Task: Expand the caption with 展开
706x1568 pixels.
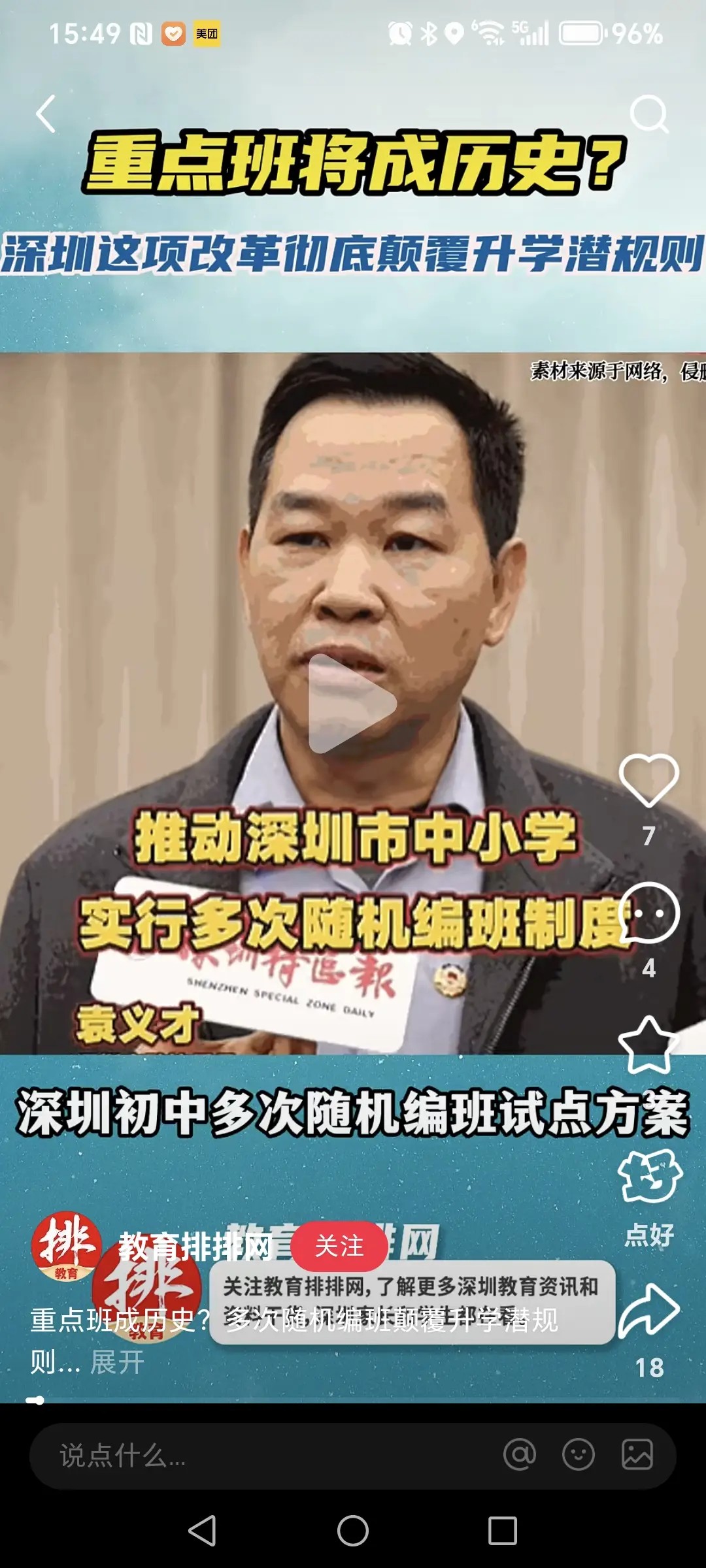Action: (x=118, y=1363)
